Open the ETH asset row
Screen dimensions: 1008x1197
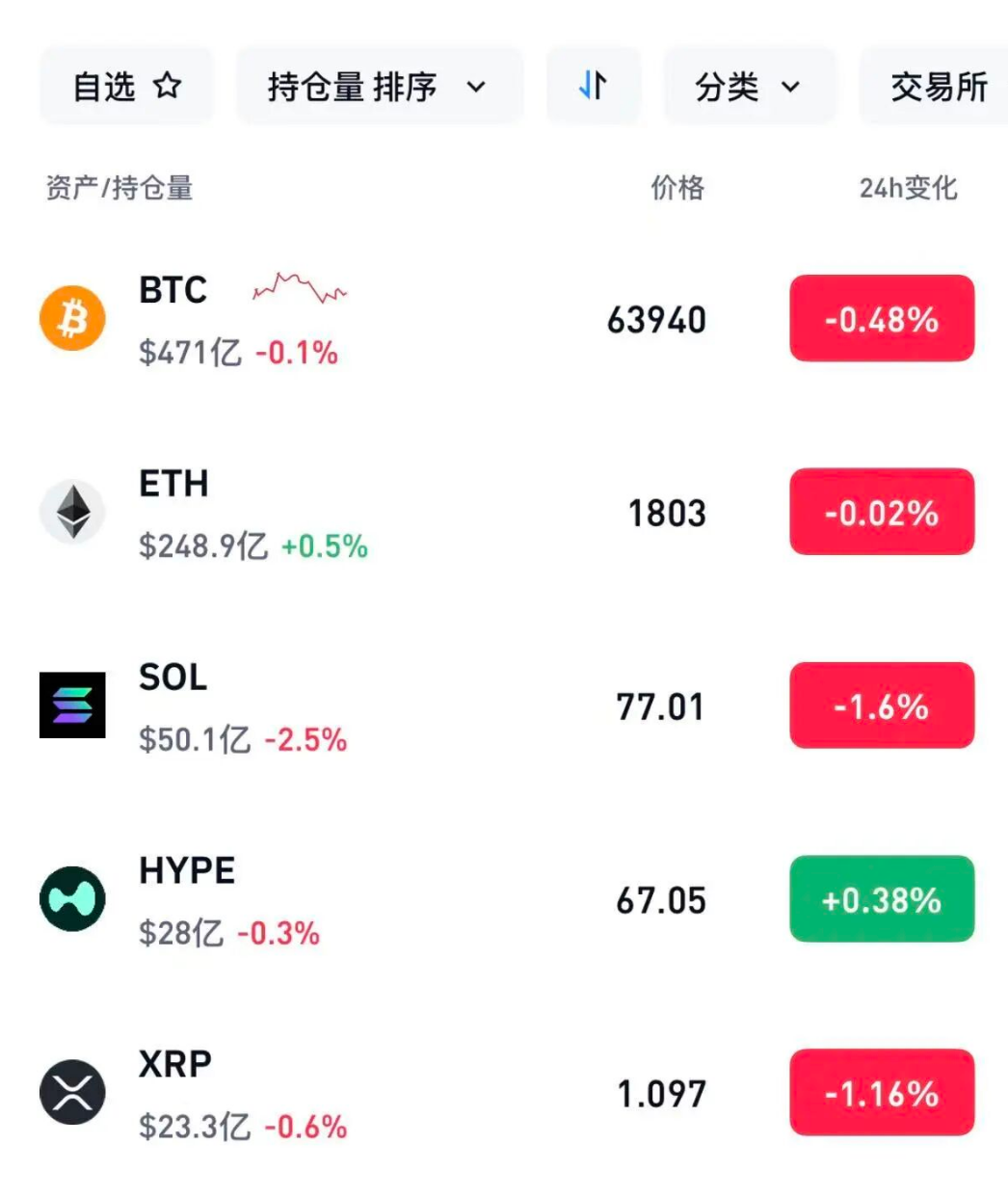(504, 513)
